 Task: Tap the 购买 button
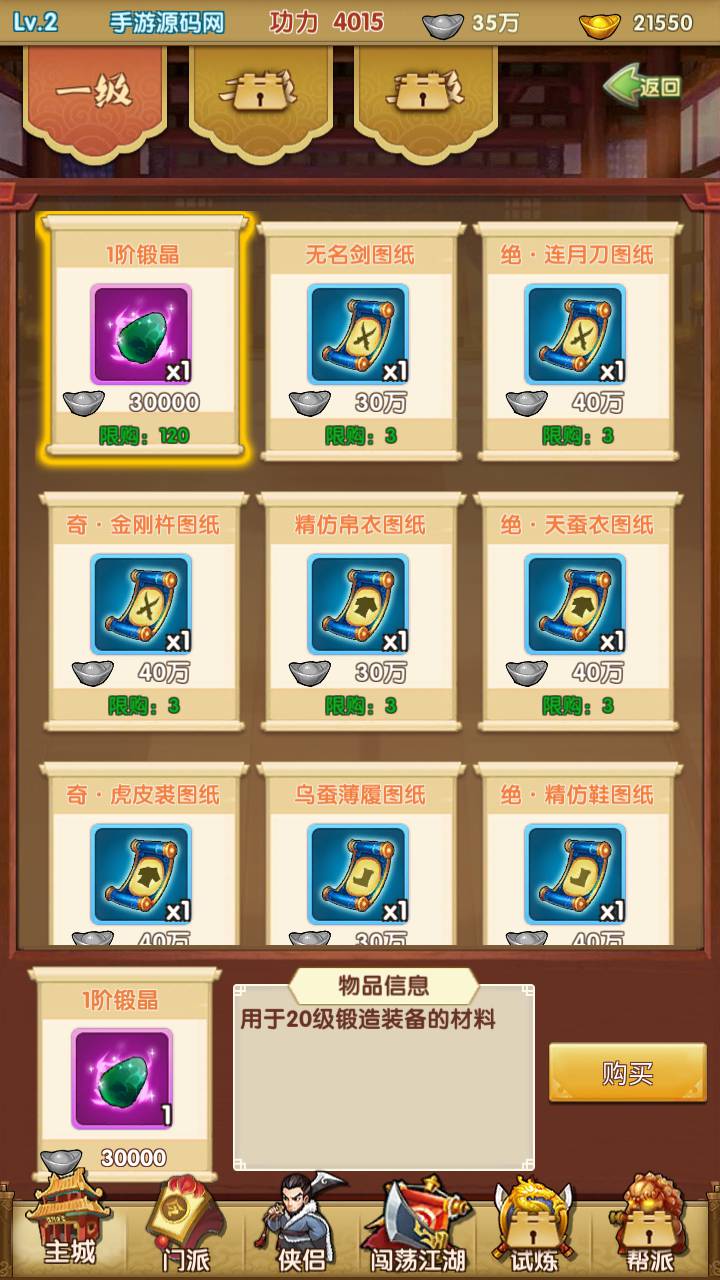coord(627,1074)
